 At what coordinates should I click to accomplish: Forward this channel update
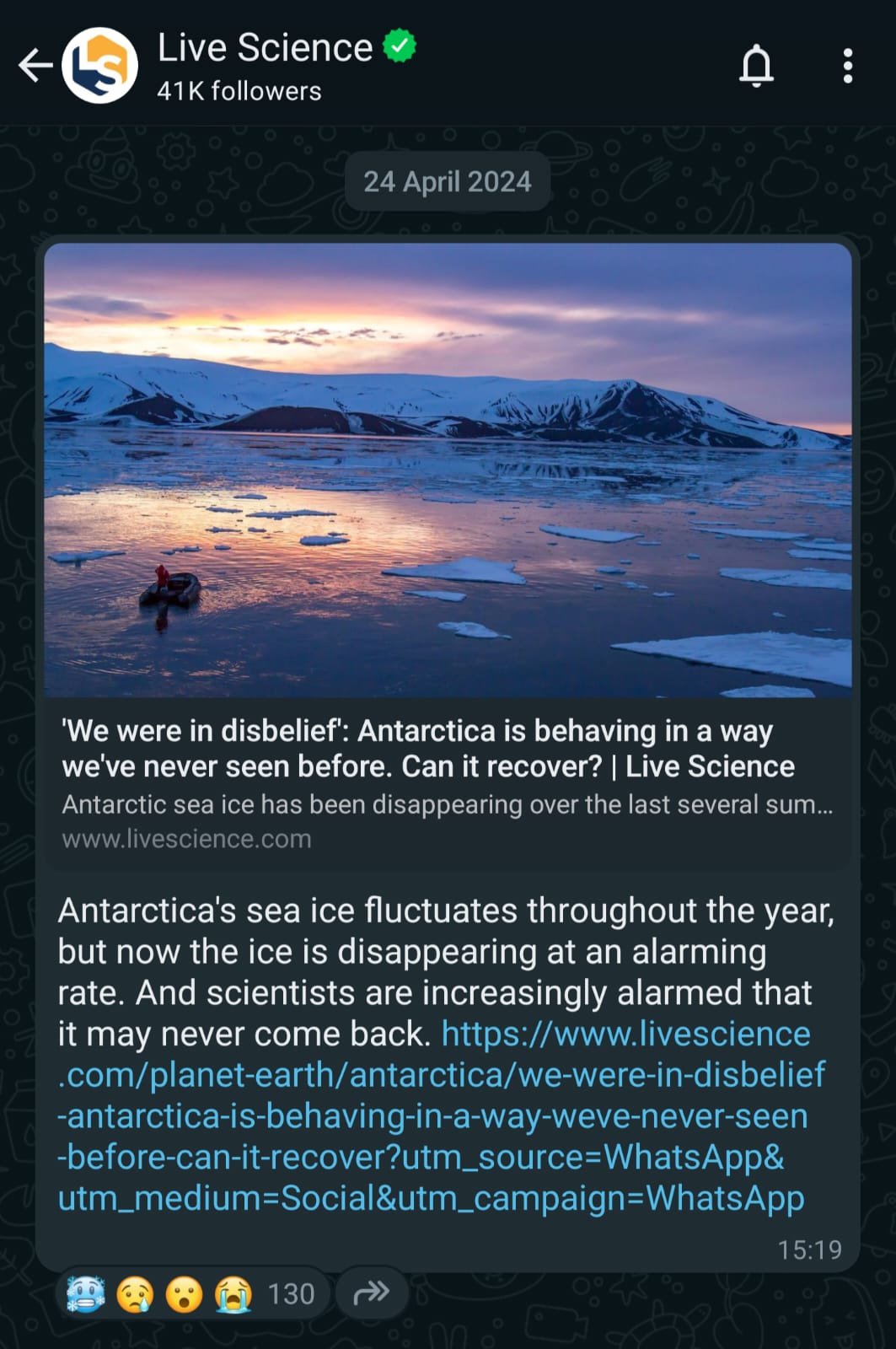371,1292
